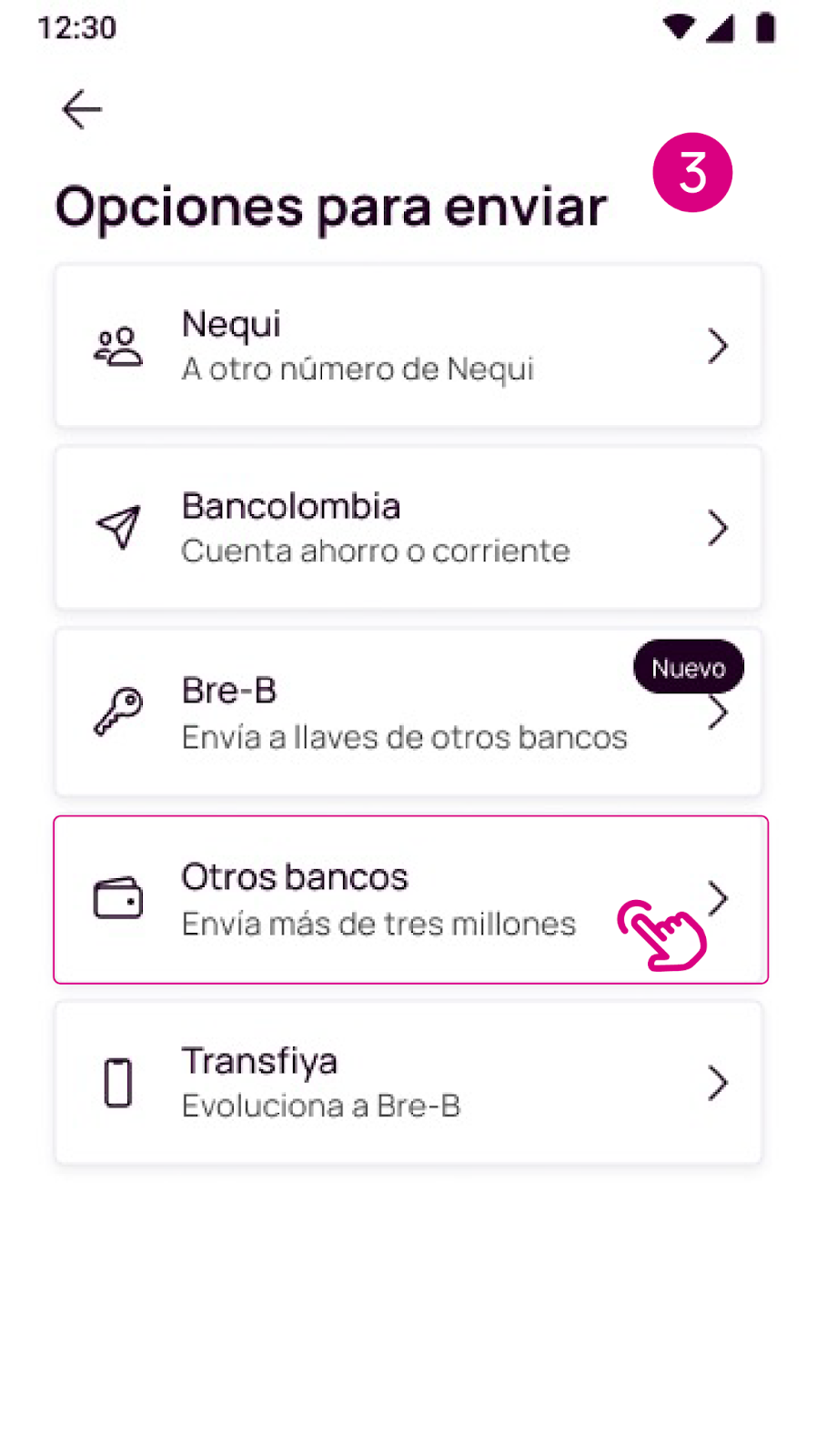This screenshot has height=1456, width=817.
Task: Click the Wi-Fi icon in status bar
Action: pyautogui.click(x=677, y=27)
